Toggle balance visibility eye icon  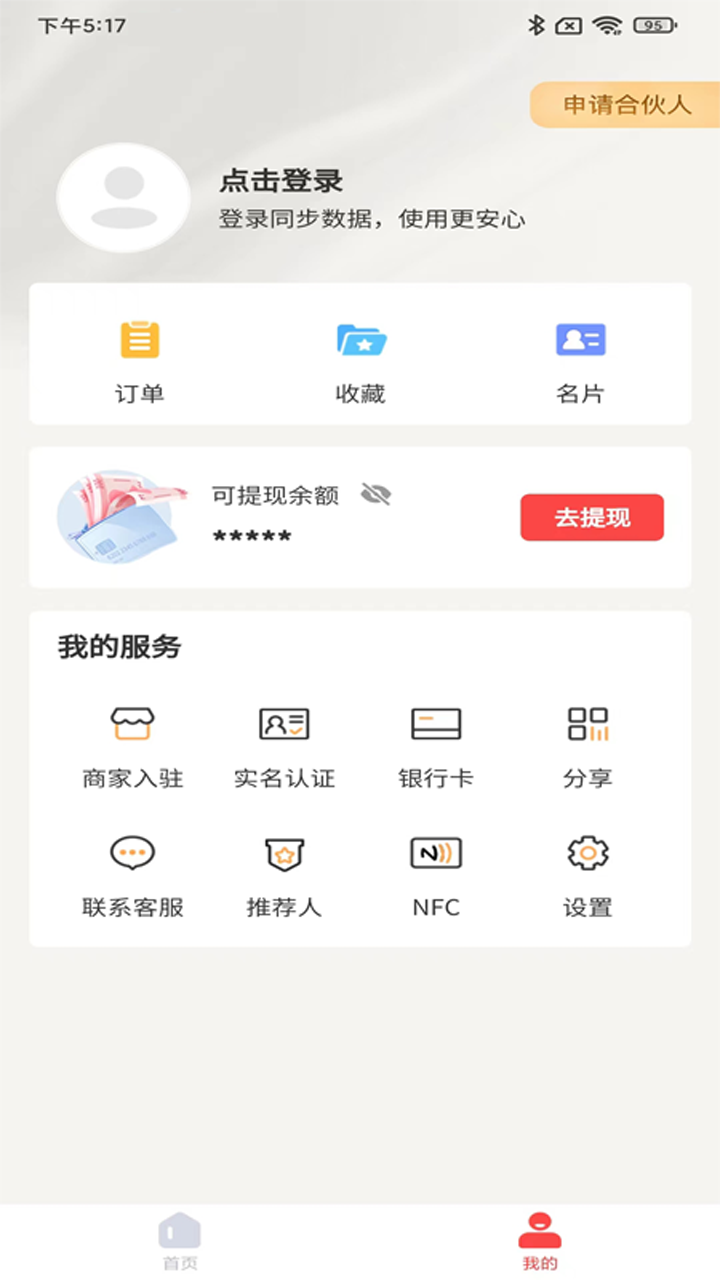pyautogui.click(x=376, y=494)
